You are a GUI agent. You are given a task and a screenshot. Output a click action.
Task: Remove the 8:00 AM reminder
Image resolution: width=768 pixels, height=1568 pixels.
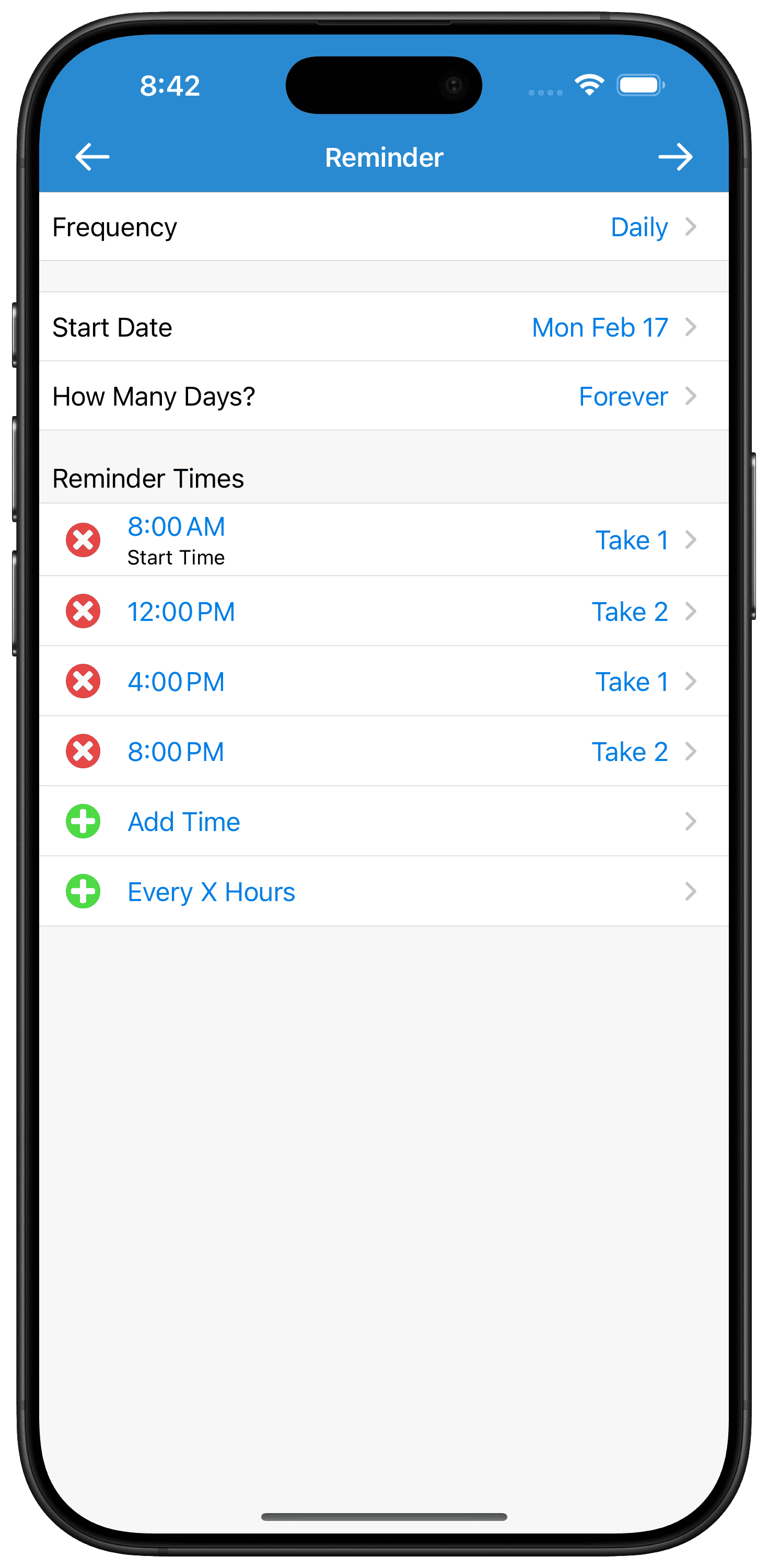pos(84,540)
